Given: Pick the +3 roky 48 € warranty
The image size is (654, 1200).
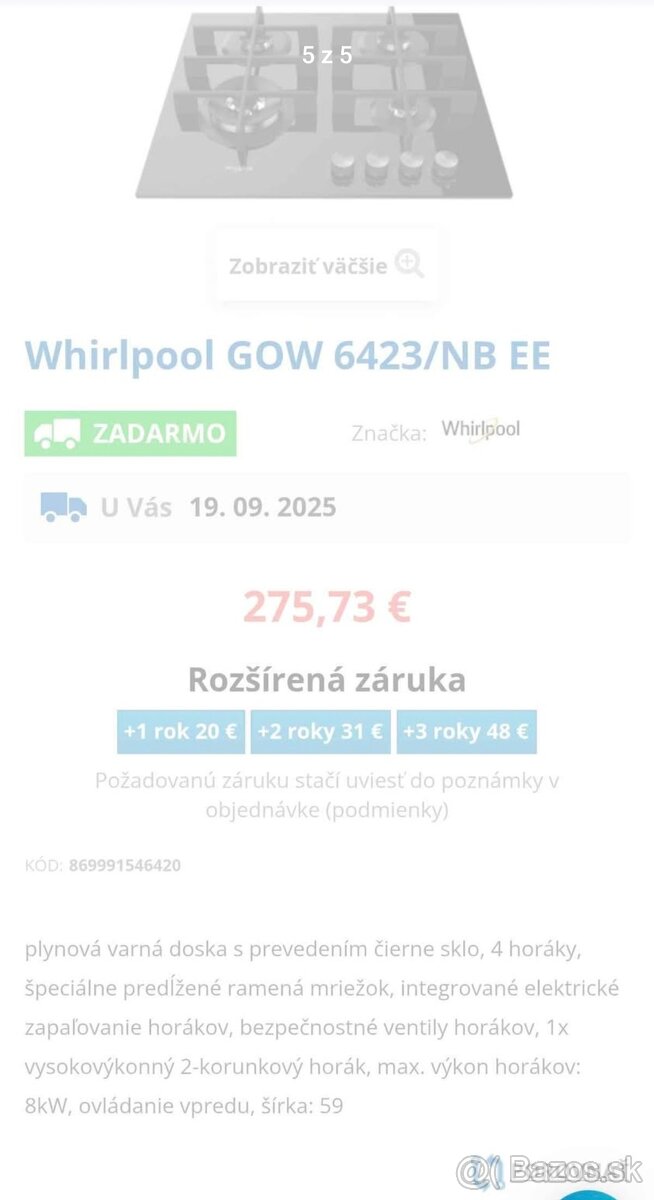Looking at the screenshot, I should [x=466, y=731].
